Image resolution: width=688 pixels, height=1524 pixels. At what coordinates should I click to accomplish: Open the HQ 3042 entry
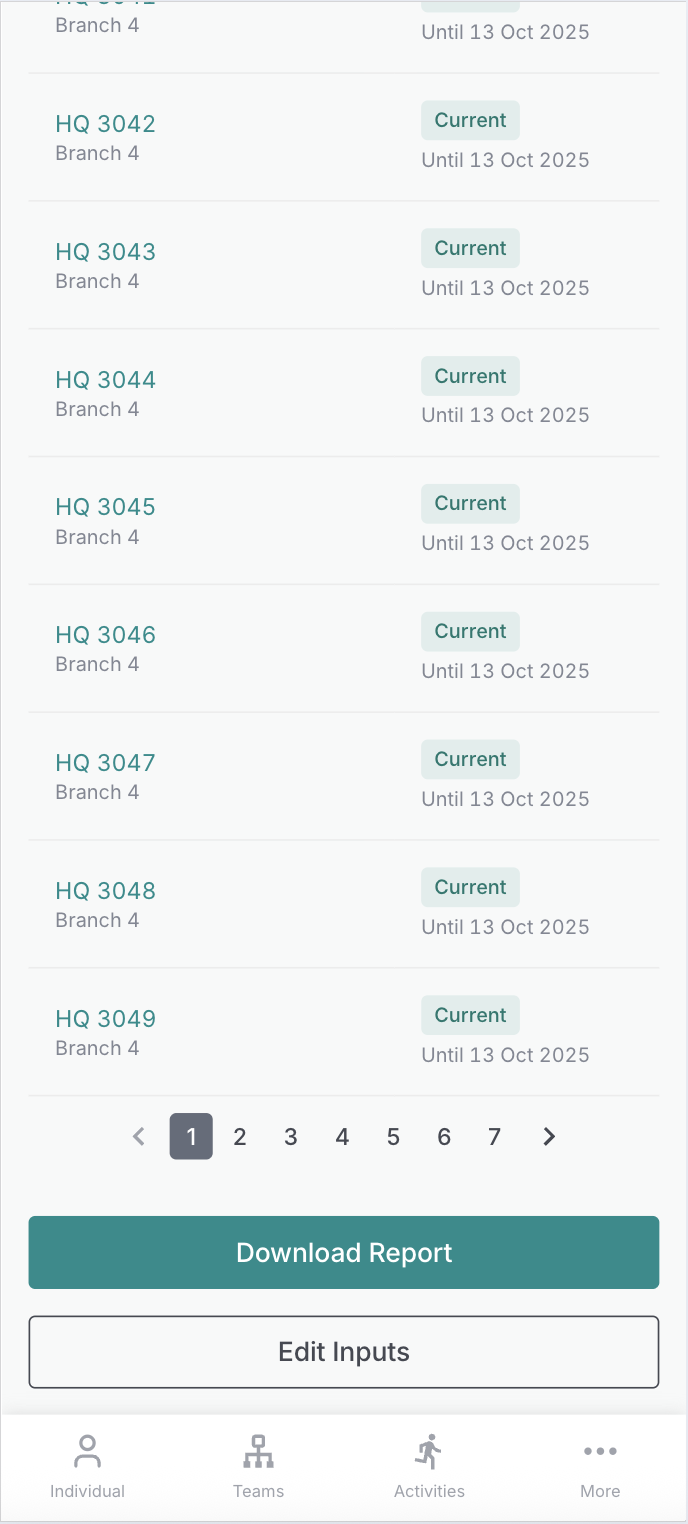pyautogui.click(x=106, y=124)
